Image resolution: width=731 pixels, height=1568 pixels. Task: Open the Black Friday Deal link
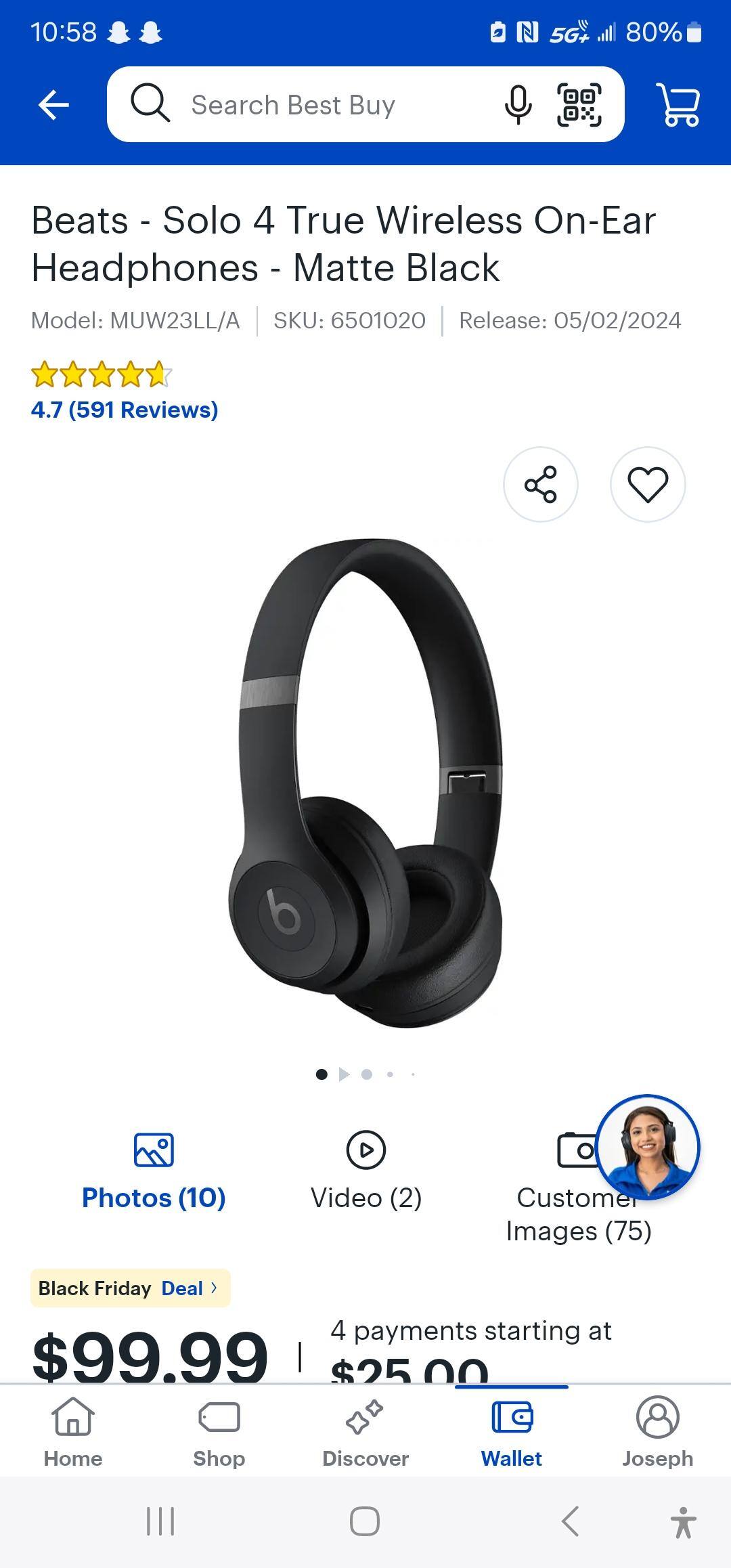coord(130,1288)
